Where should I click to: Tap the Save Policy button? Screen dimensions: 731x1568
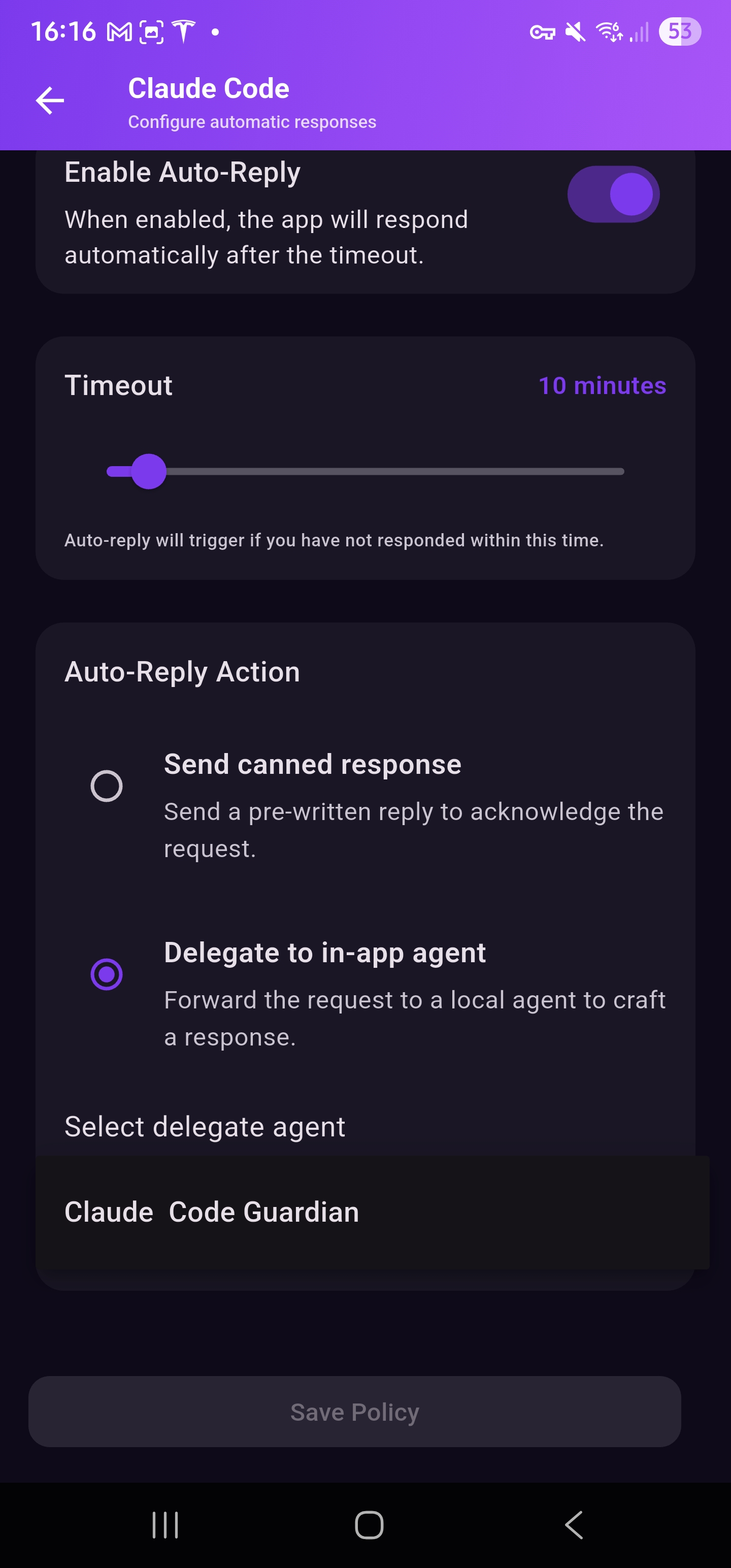tap(355, 1412)
